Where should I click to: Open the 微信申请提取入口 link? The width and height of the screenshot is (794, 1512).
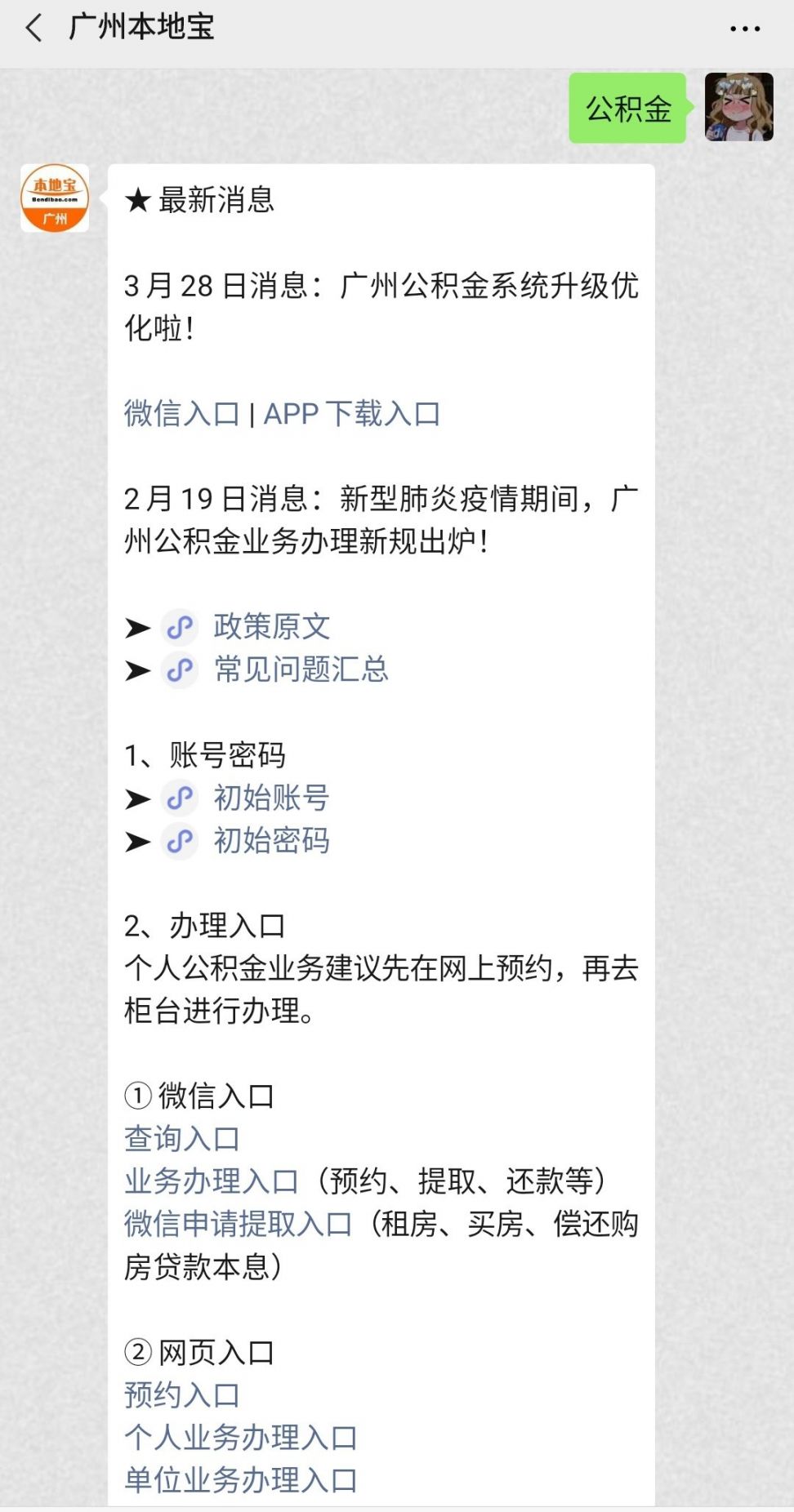(x=238, y=1224)
